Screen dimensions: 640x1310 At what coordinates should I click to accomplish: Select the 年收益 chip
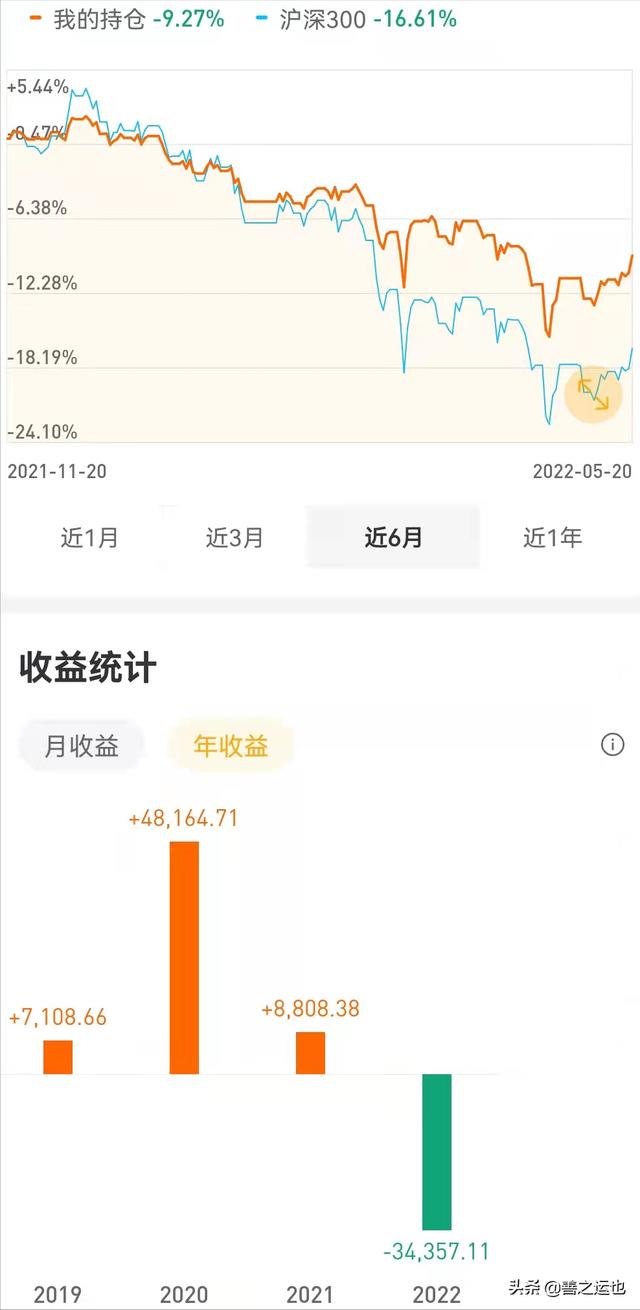tap(231, 746)
